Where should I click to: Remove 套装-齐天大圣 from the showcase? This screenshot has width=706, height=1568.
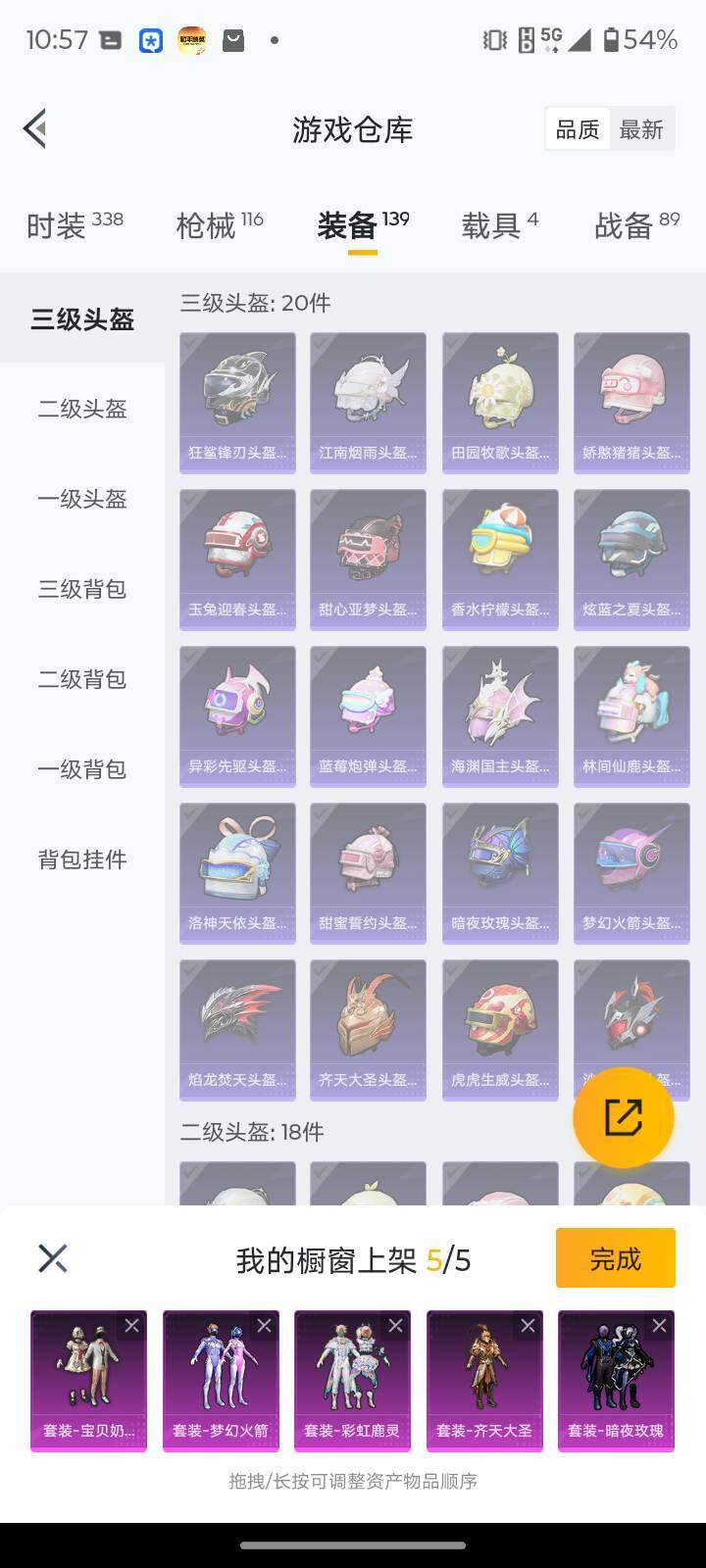click(528, 1326)
